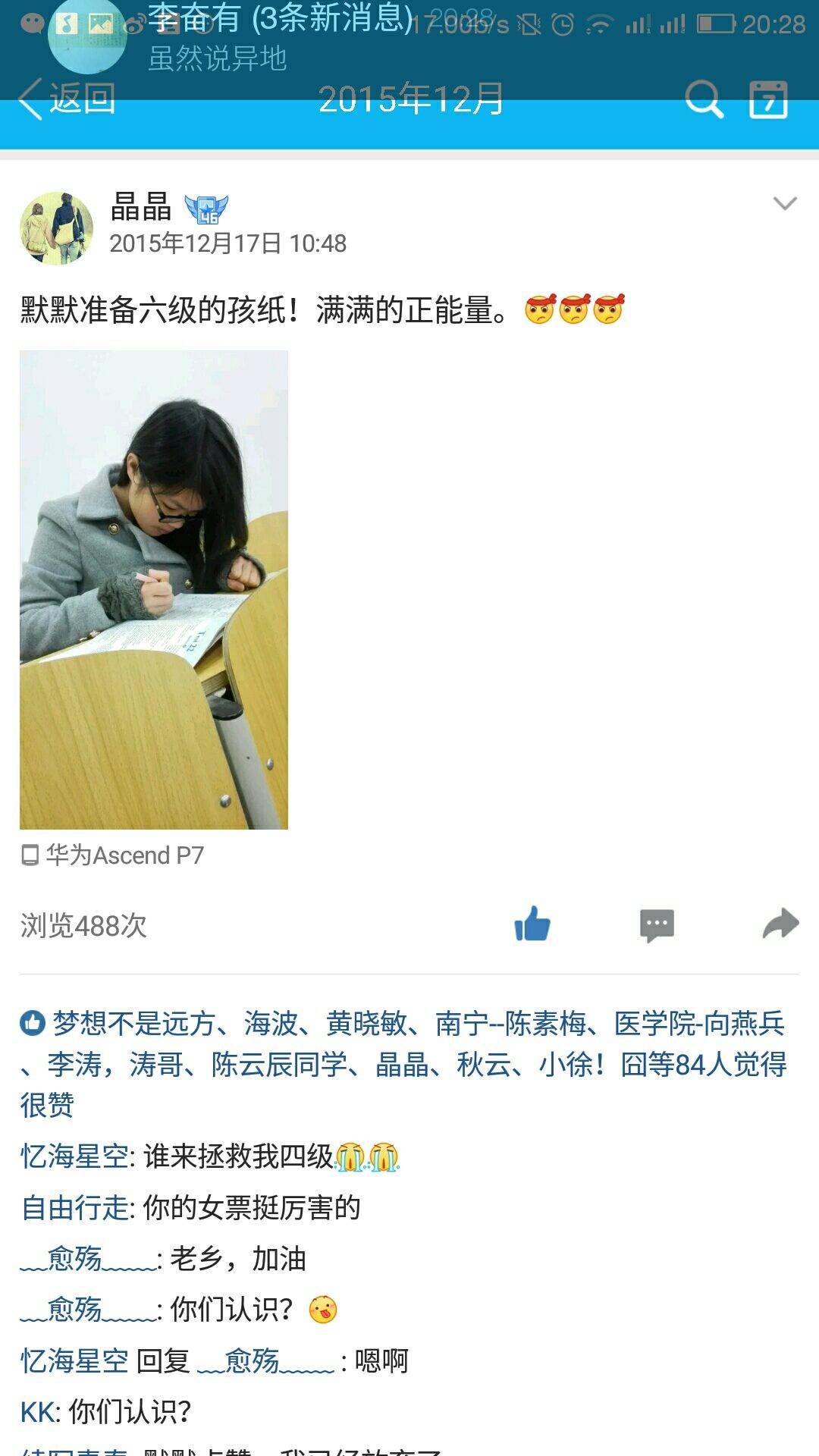Open the calendar date picker icon
Viewport: 819px width, 1456px height.
[768, 99]
